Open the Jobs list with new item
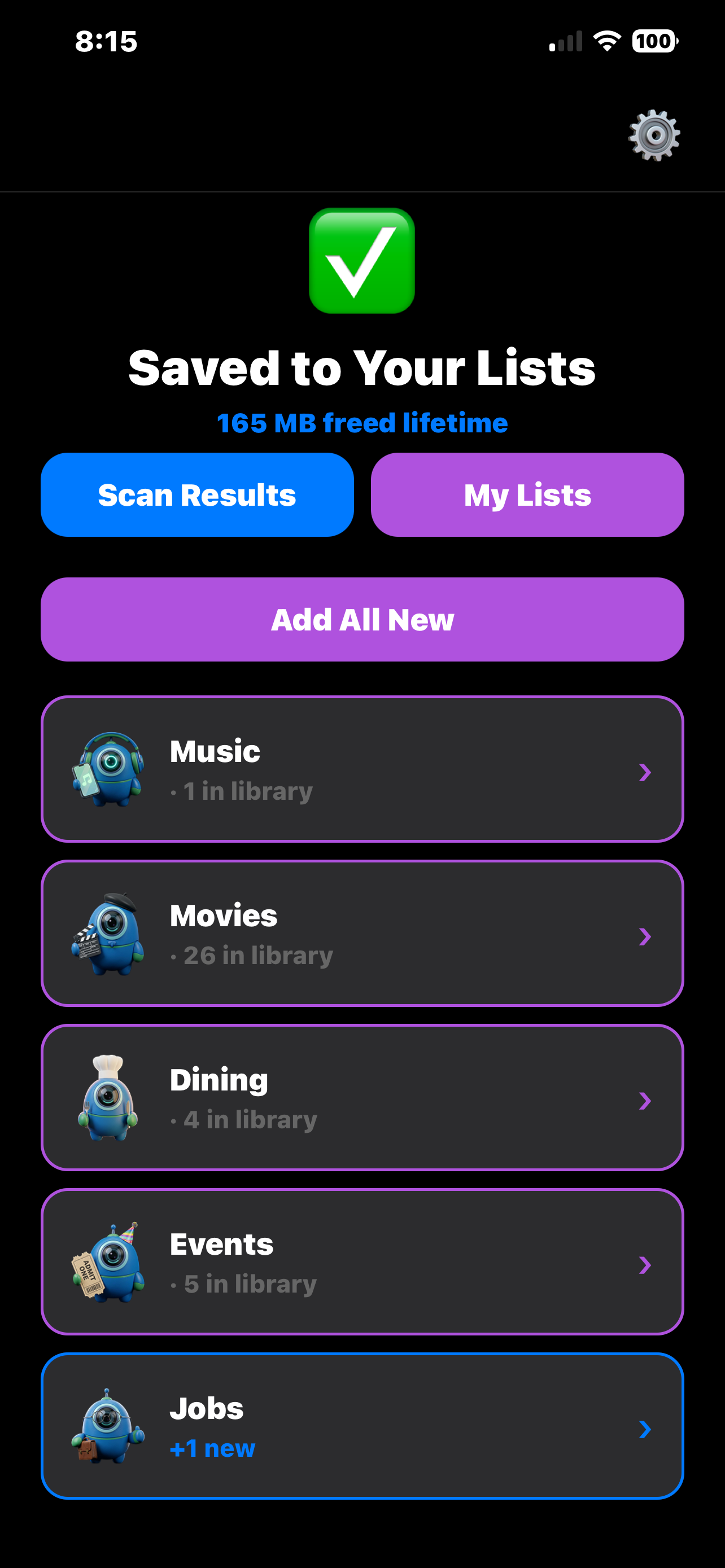This screenshot has height=1568, width=725. coord(362,1426)
